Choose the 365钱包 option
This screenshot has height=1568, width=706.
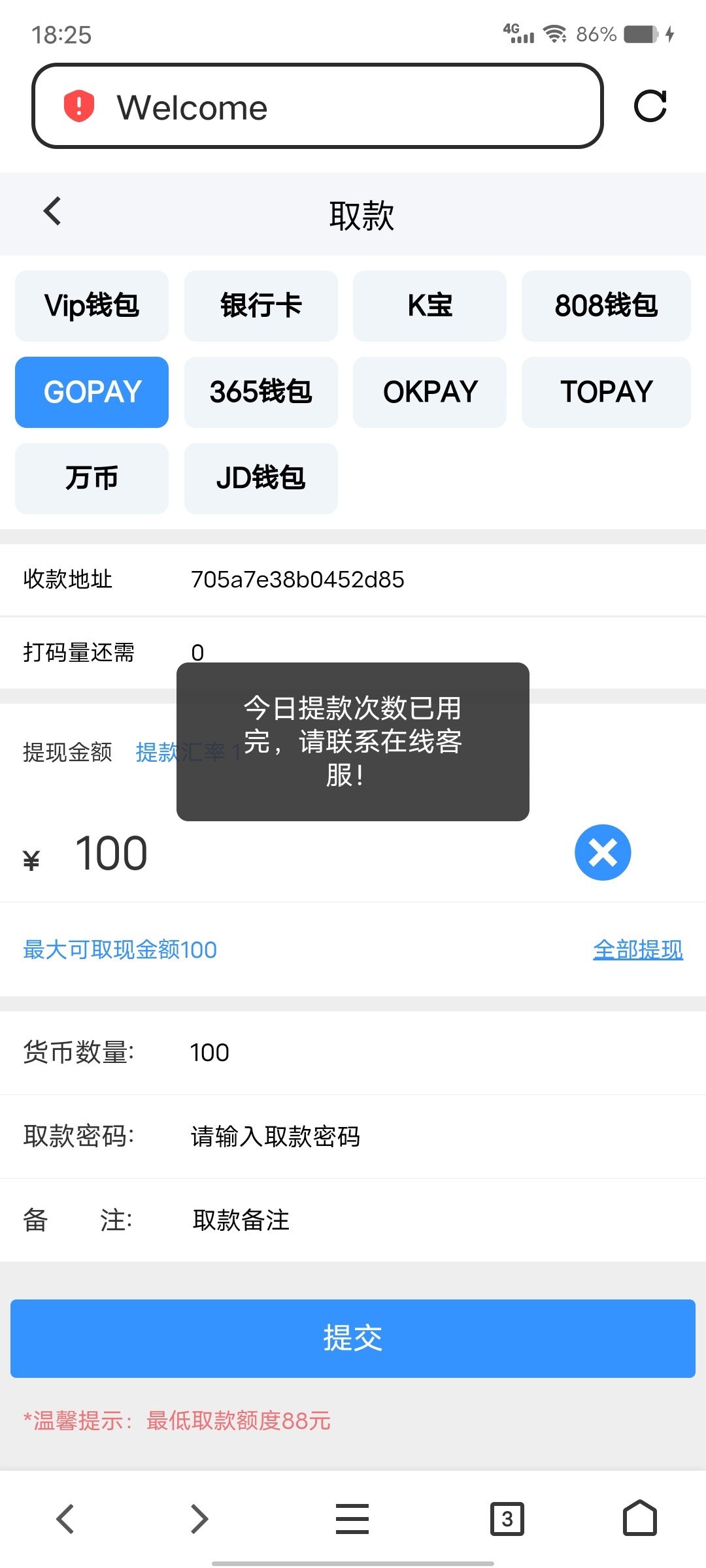[x=260, y=391]
